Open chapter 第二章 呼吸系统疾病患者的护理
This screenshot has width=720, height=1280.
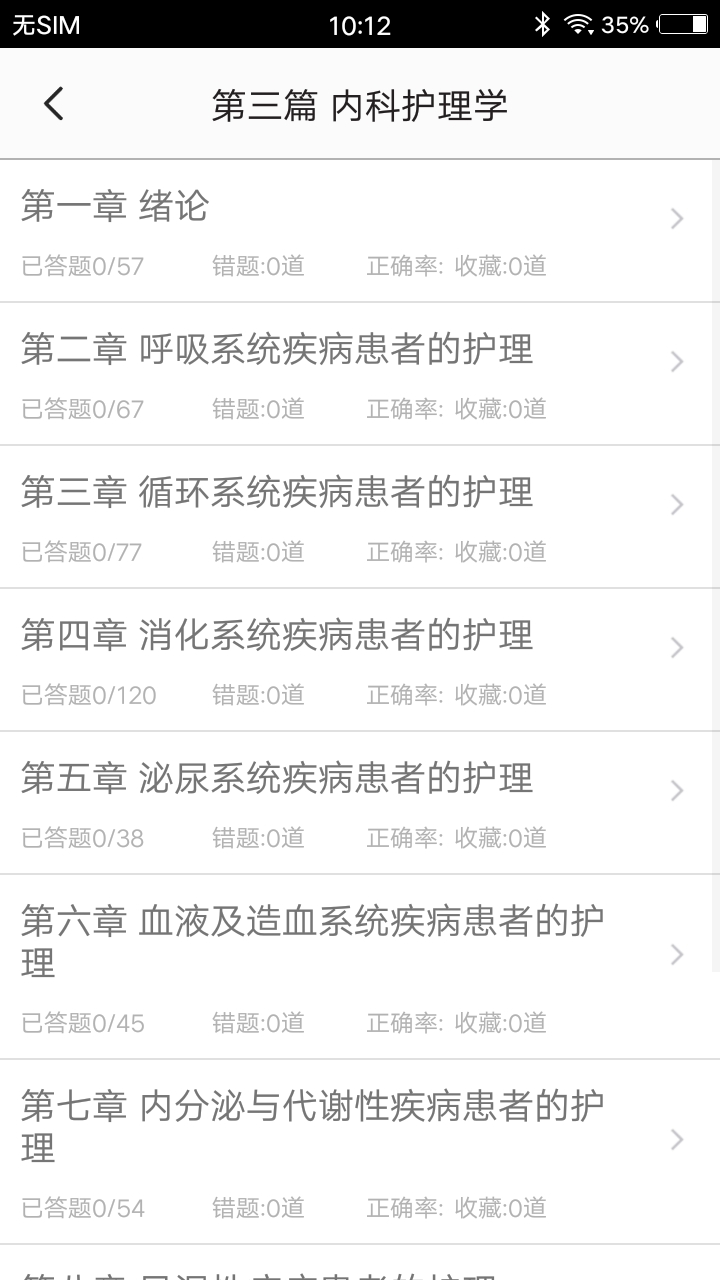click(276, 350)
